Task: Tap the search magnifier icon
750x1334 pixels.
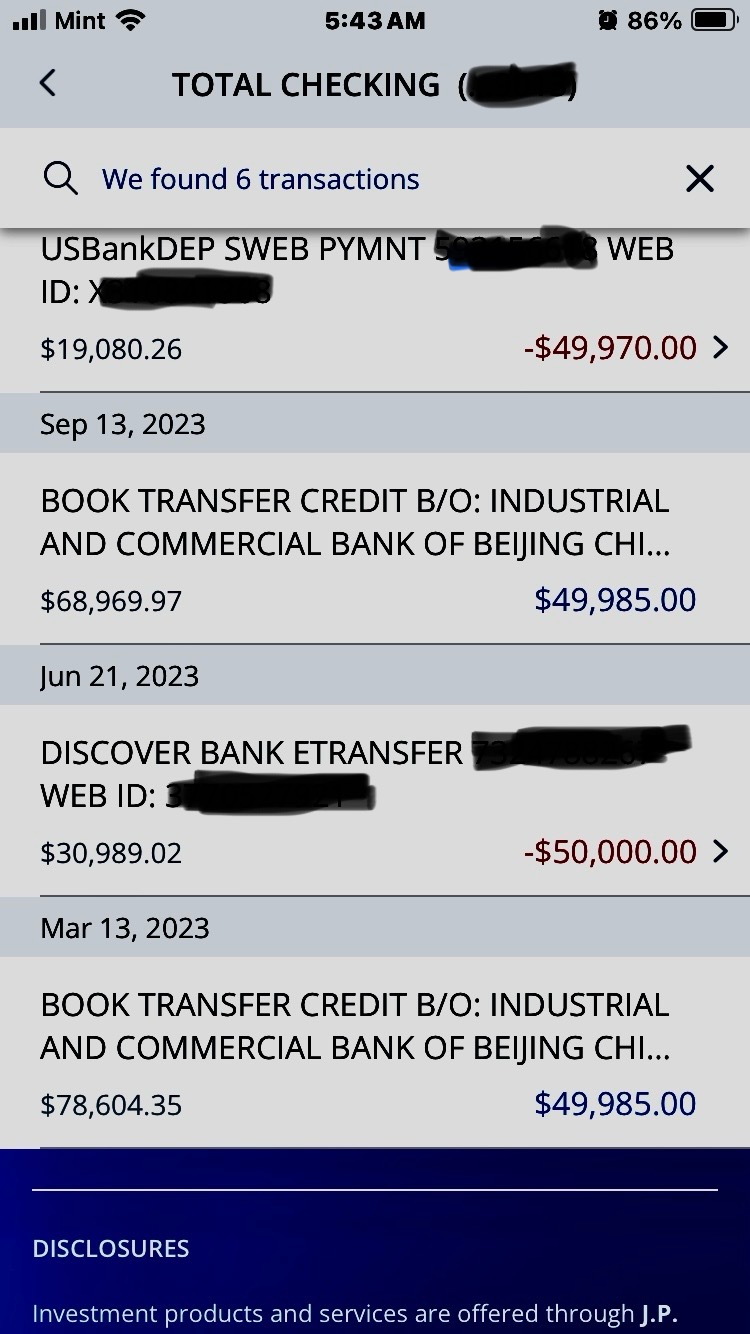Action: [x=61, y=179]
